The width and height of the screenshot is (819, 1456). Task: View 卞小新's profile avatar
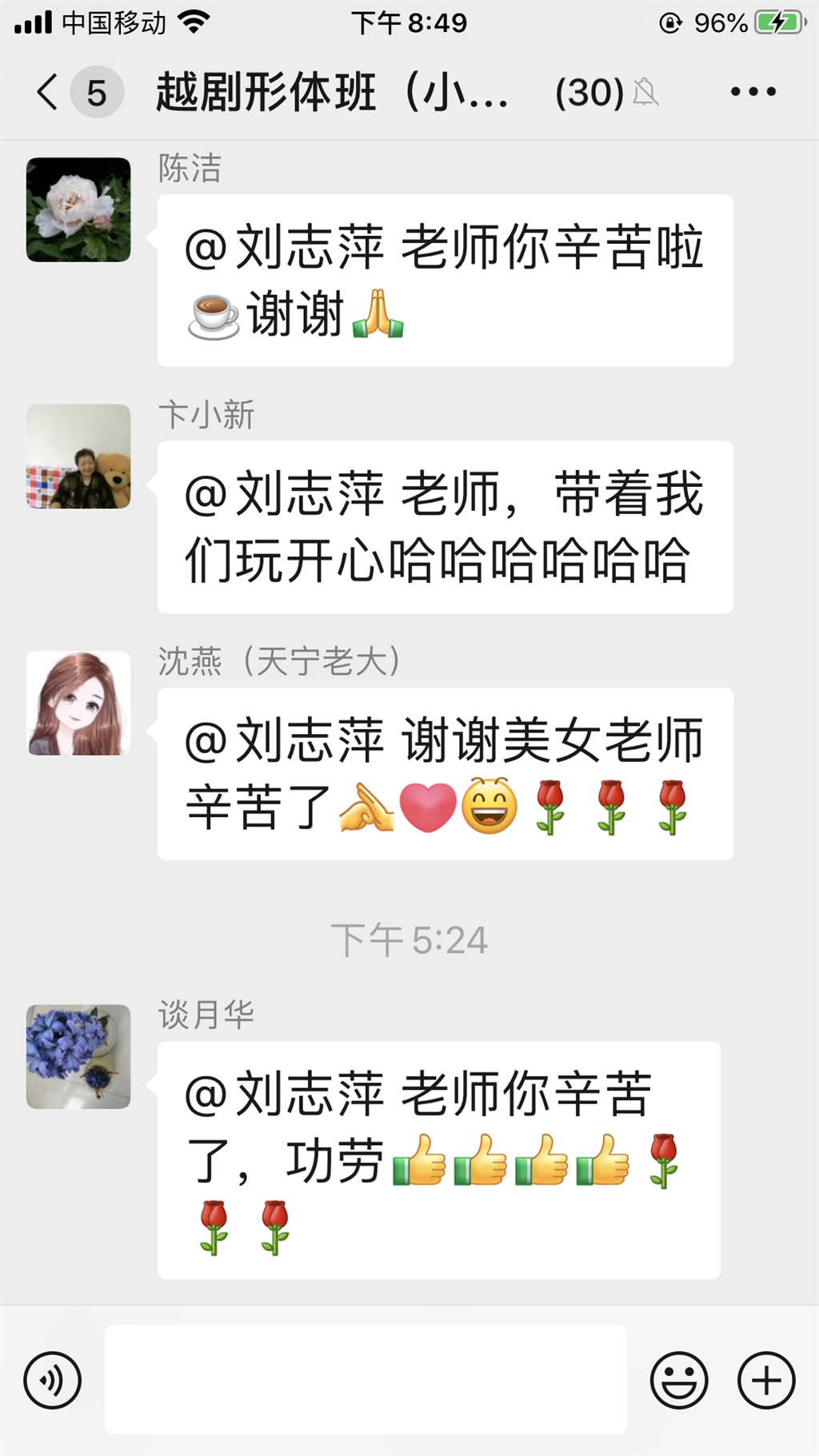78,457
